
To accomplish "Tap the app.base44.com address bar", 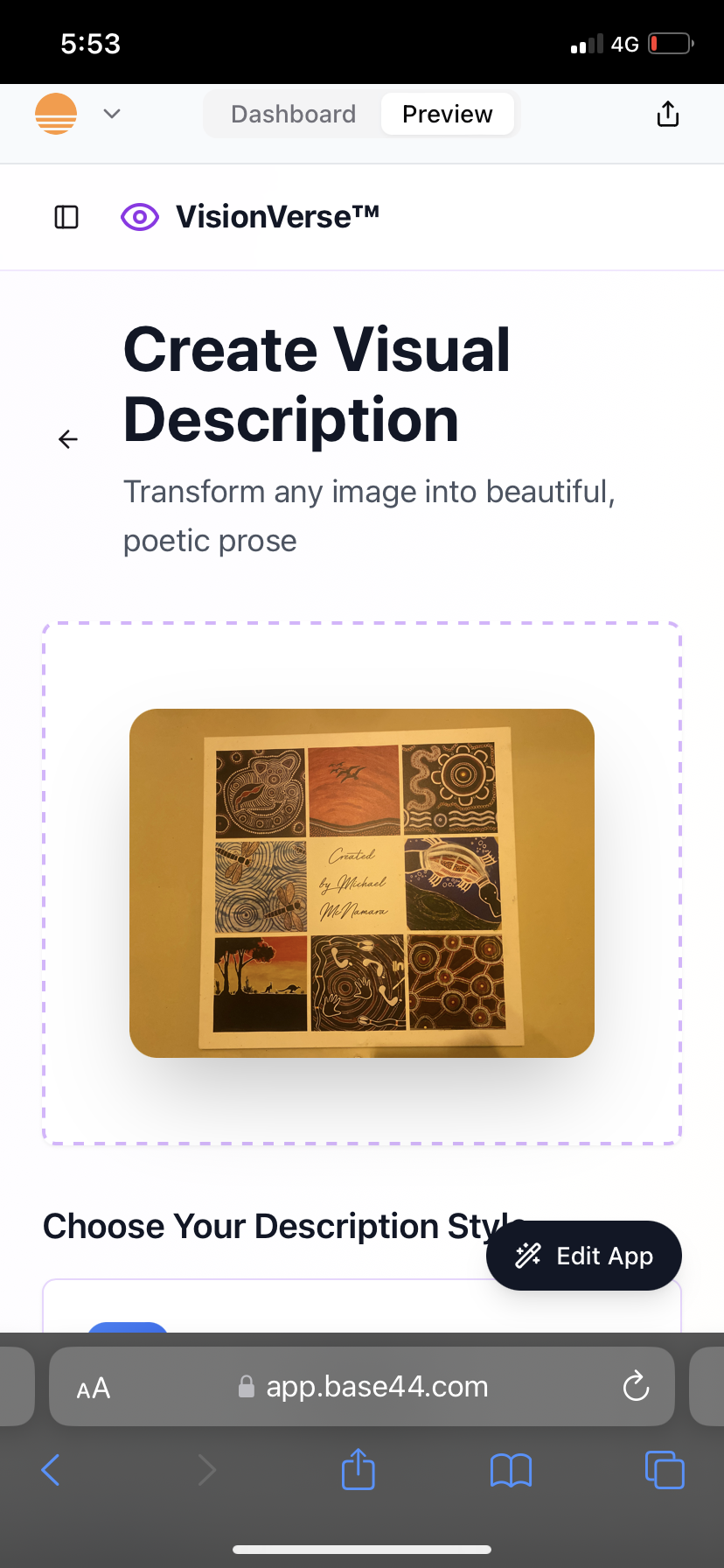I will click(376, 1387).
